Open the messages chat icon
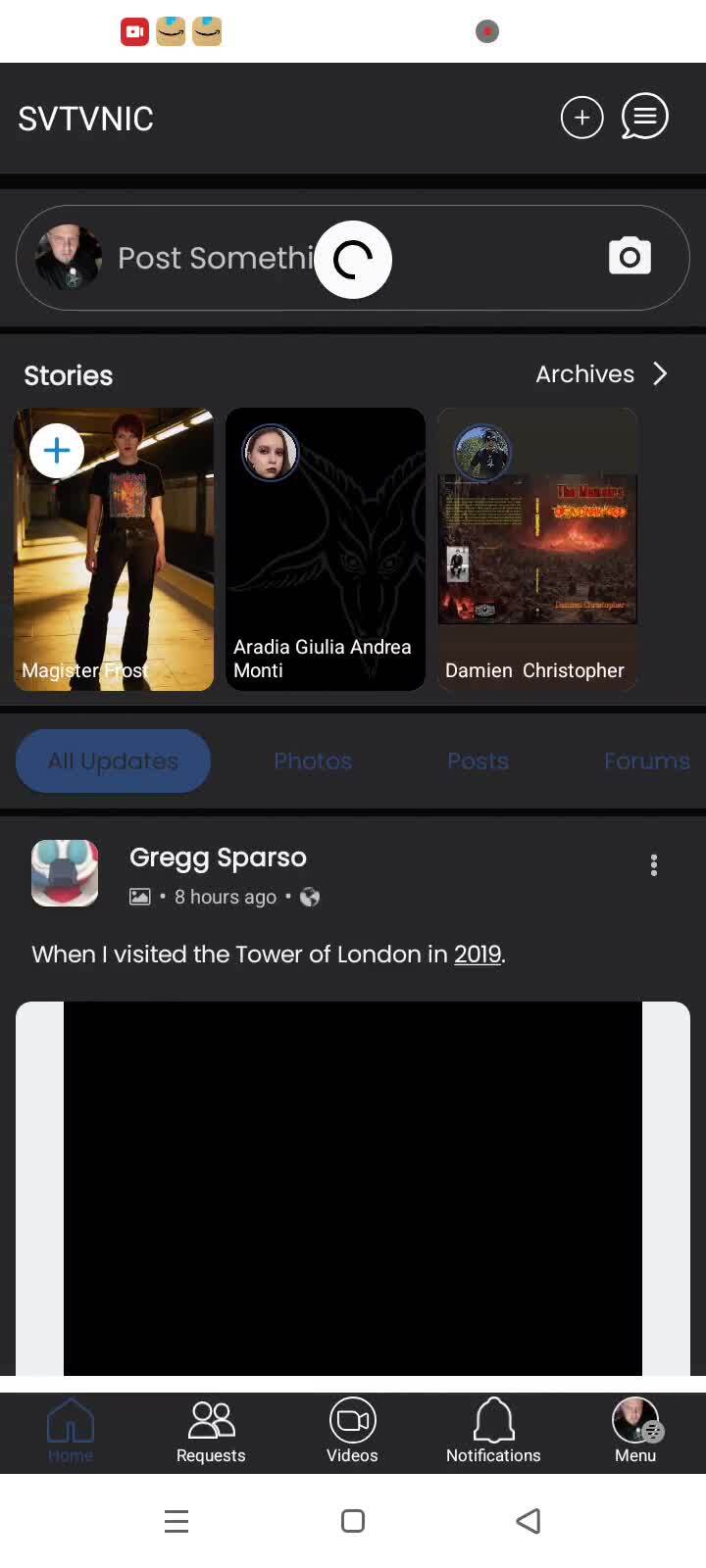The height and width of the screenshot is (1568, 706). click(644, 118)
